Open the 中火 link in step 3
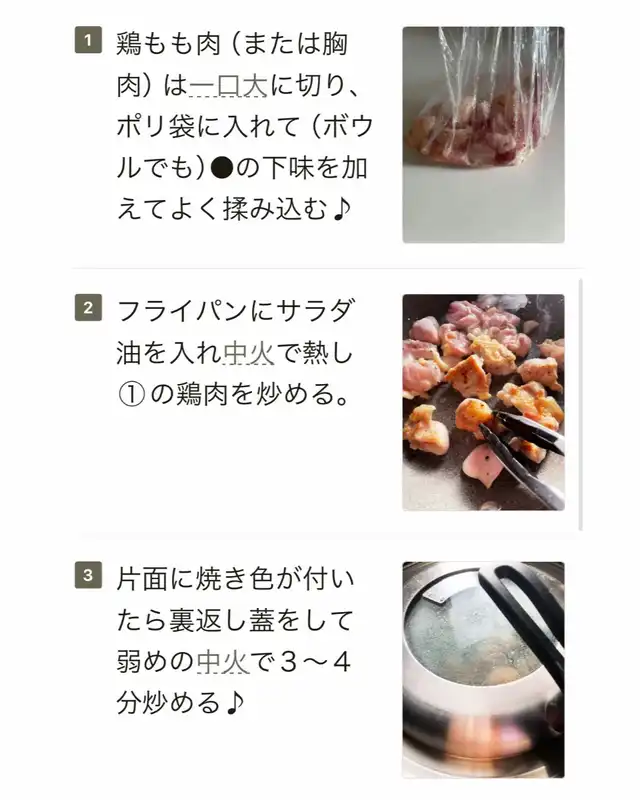The width and height of the screenshot is (640, 800). tap(224, 662)
